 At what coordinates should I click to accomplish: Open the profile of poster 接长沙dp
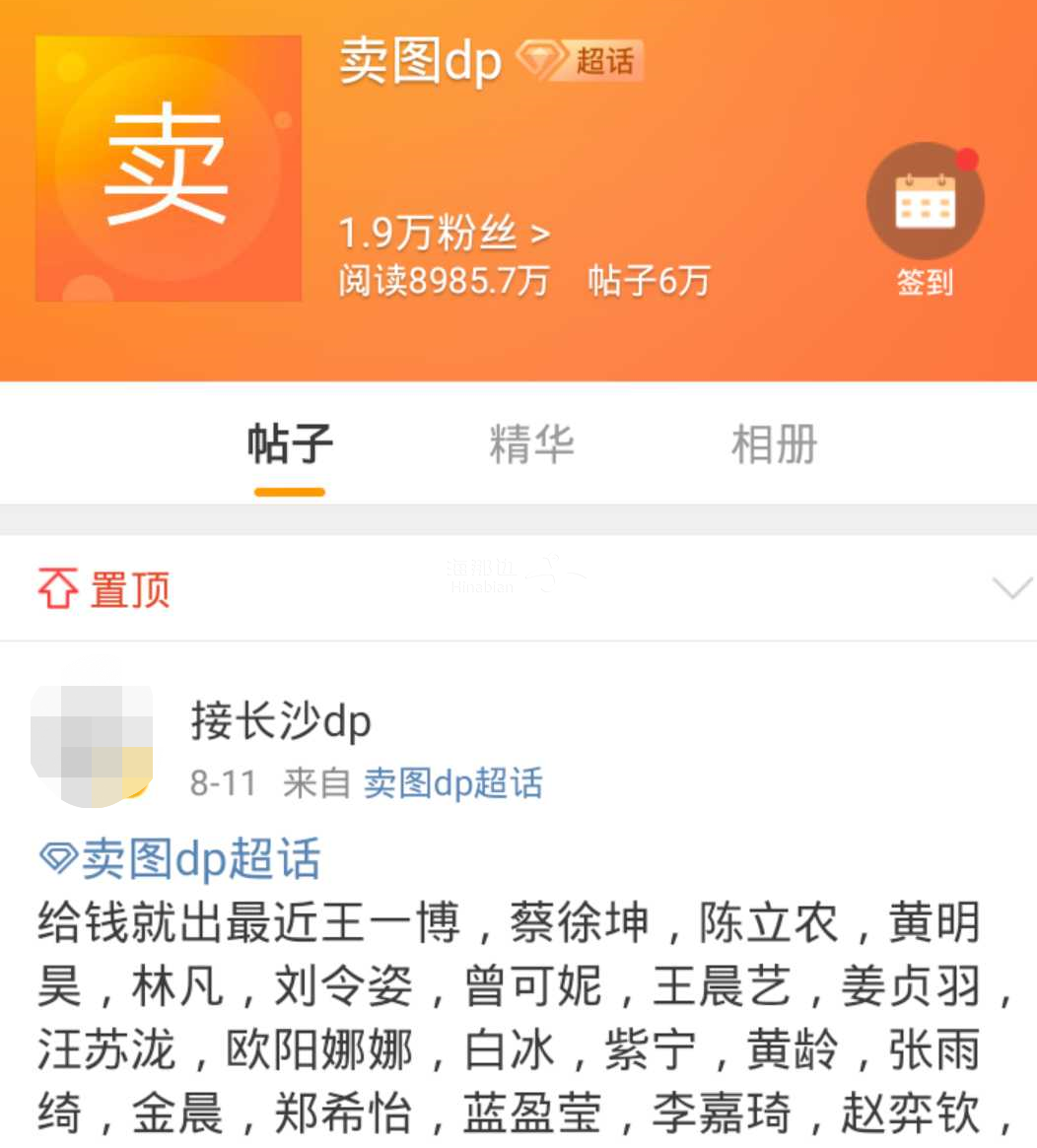(281, 721)
